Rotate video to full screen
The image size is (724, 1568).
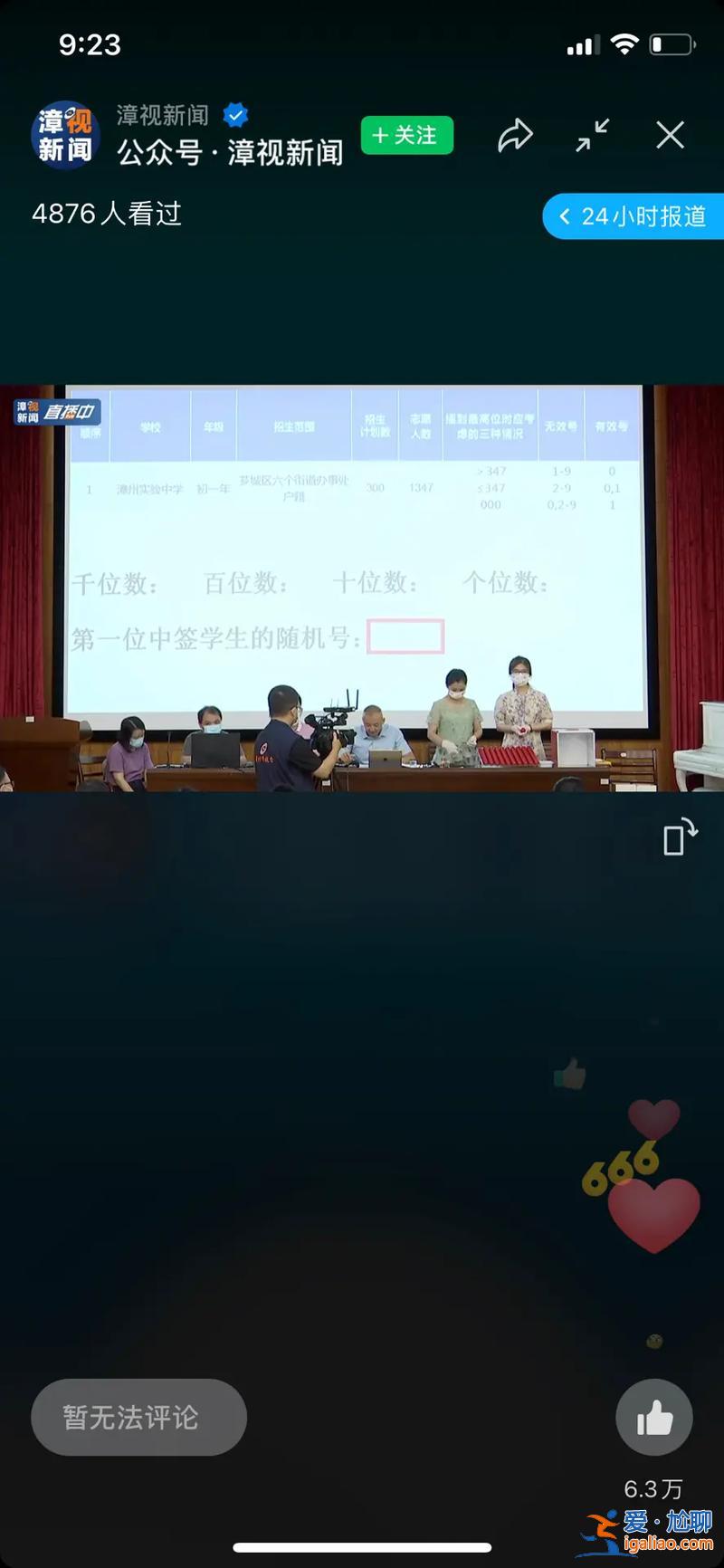[x=681, y=837]
